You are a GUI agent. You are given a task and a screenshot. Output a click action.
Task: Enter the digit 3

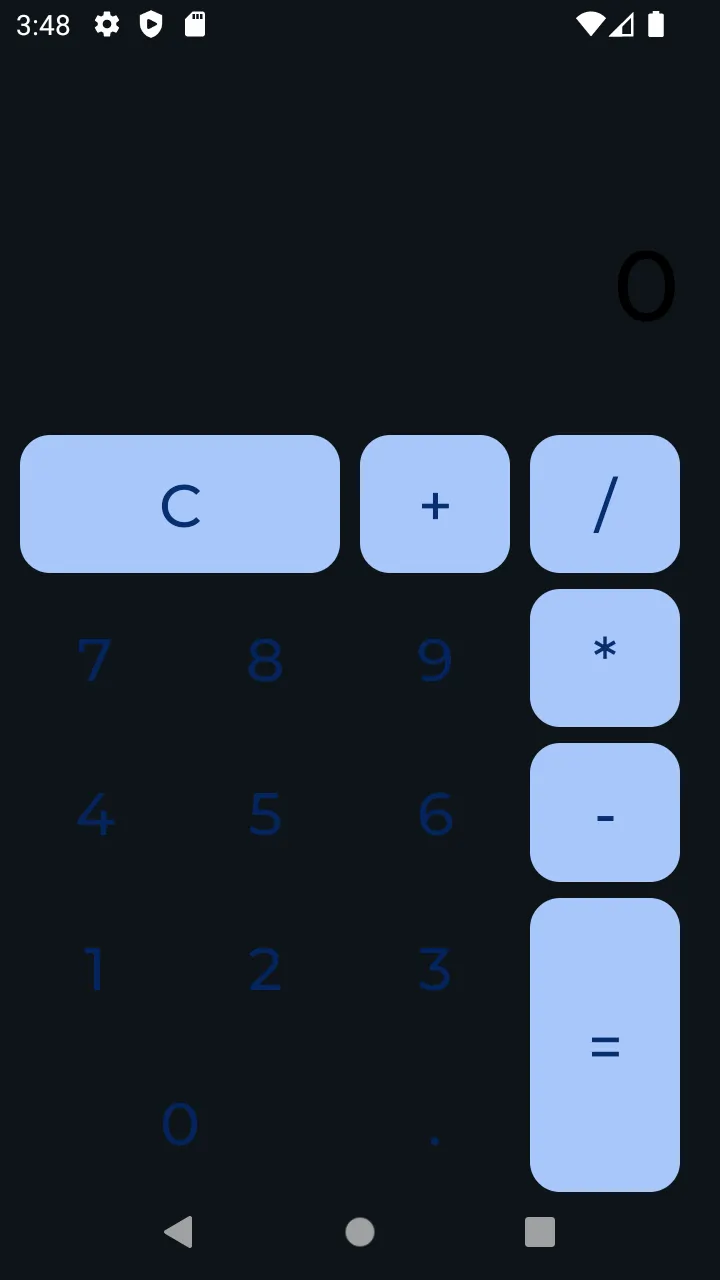point(435,968)
